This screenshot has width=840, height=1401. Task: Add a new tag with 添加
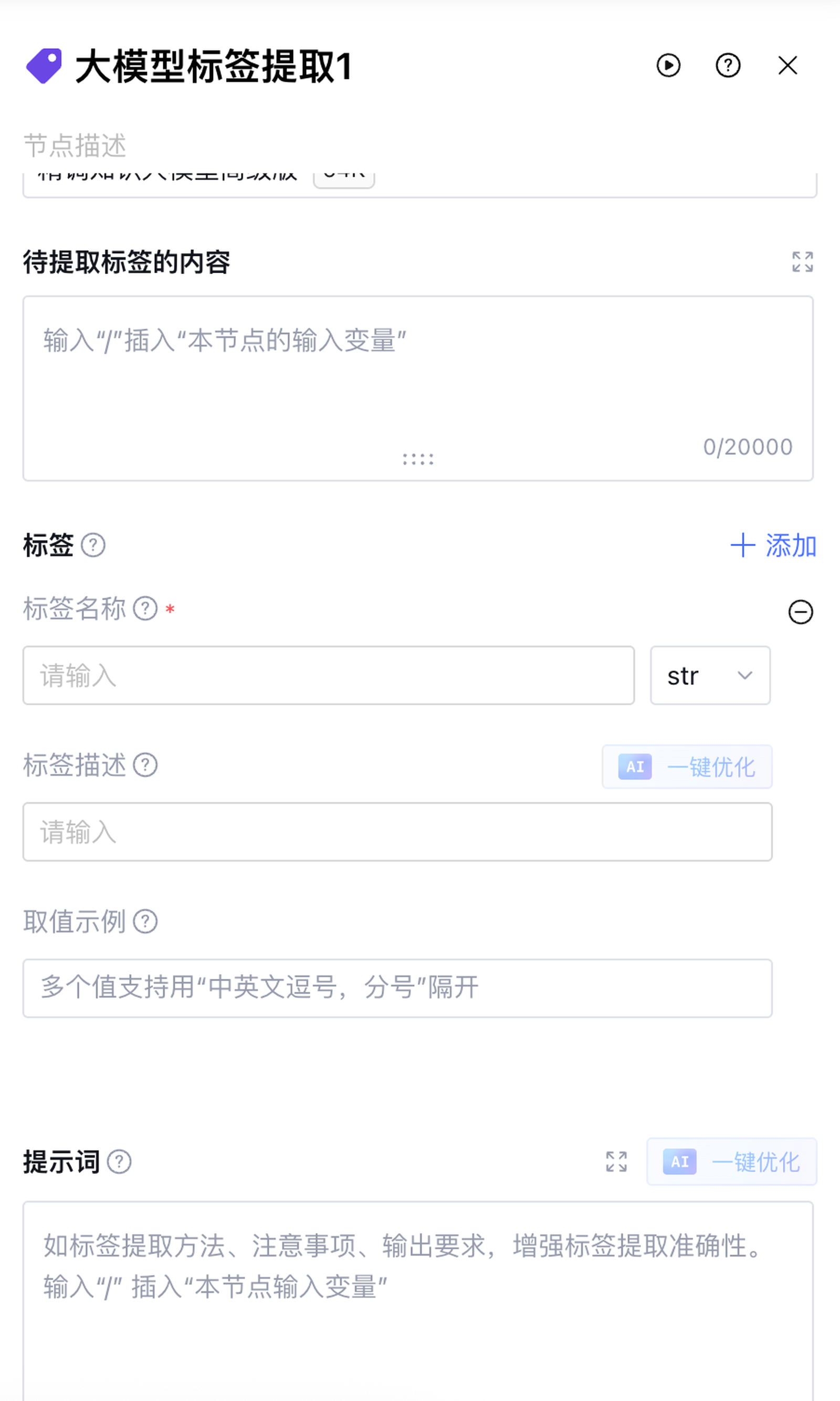coord(773,546)
